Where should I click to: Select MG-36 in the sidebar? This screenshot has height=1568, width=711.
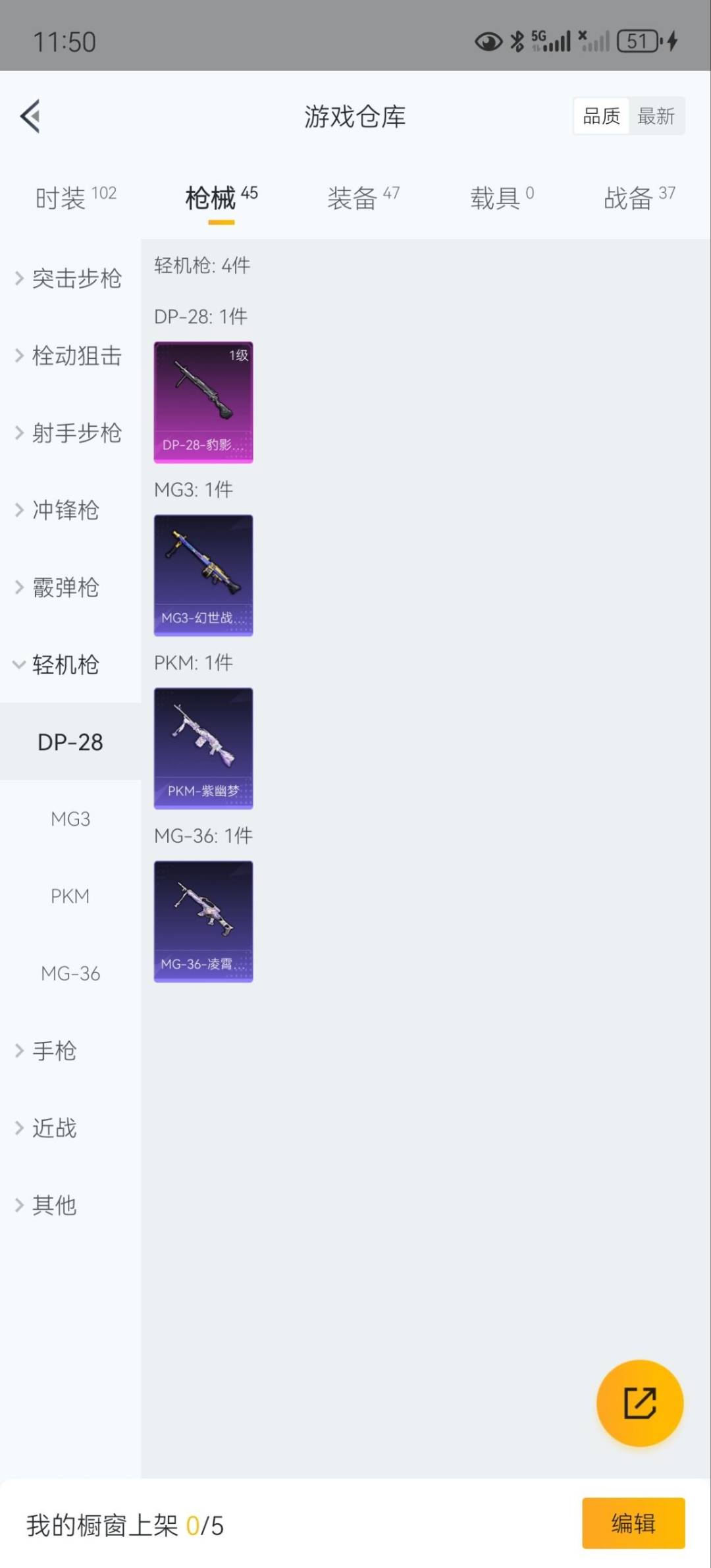[70, 973]
